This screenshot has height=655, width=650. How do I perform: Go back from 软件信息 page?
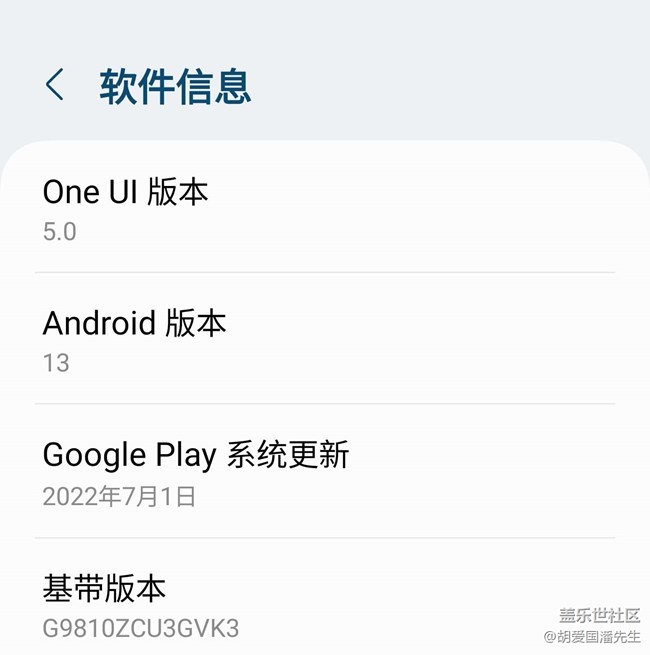click(55, 86)
